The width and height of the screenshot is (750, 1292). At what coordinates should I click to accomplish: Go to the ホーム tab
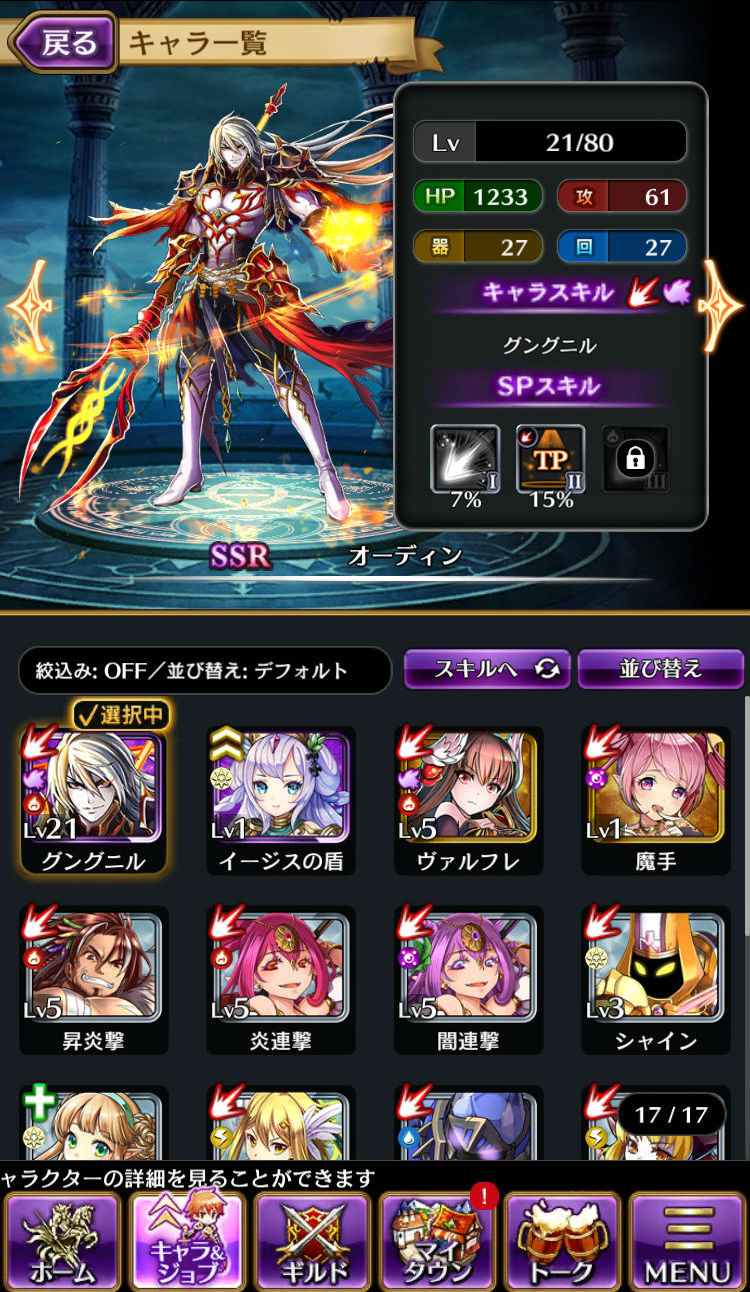pos(63,1240)
